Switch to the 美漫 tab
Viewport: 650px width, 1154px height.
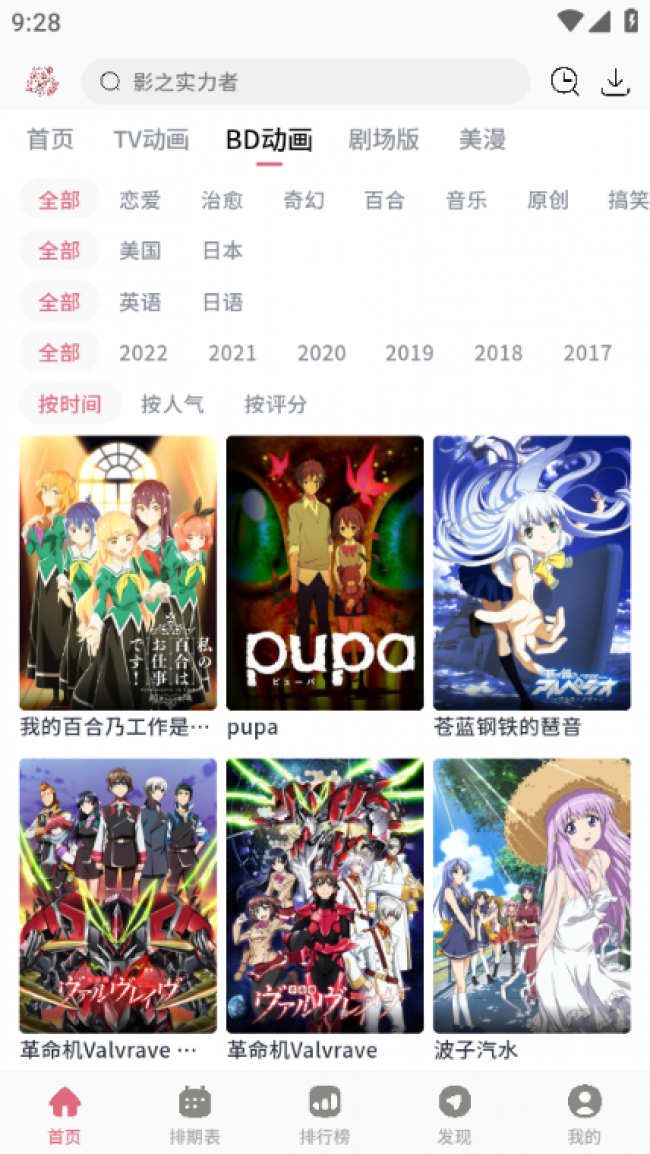coord(482,139)
